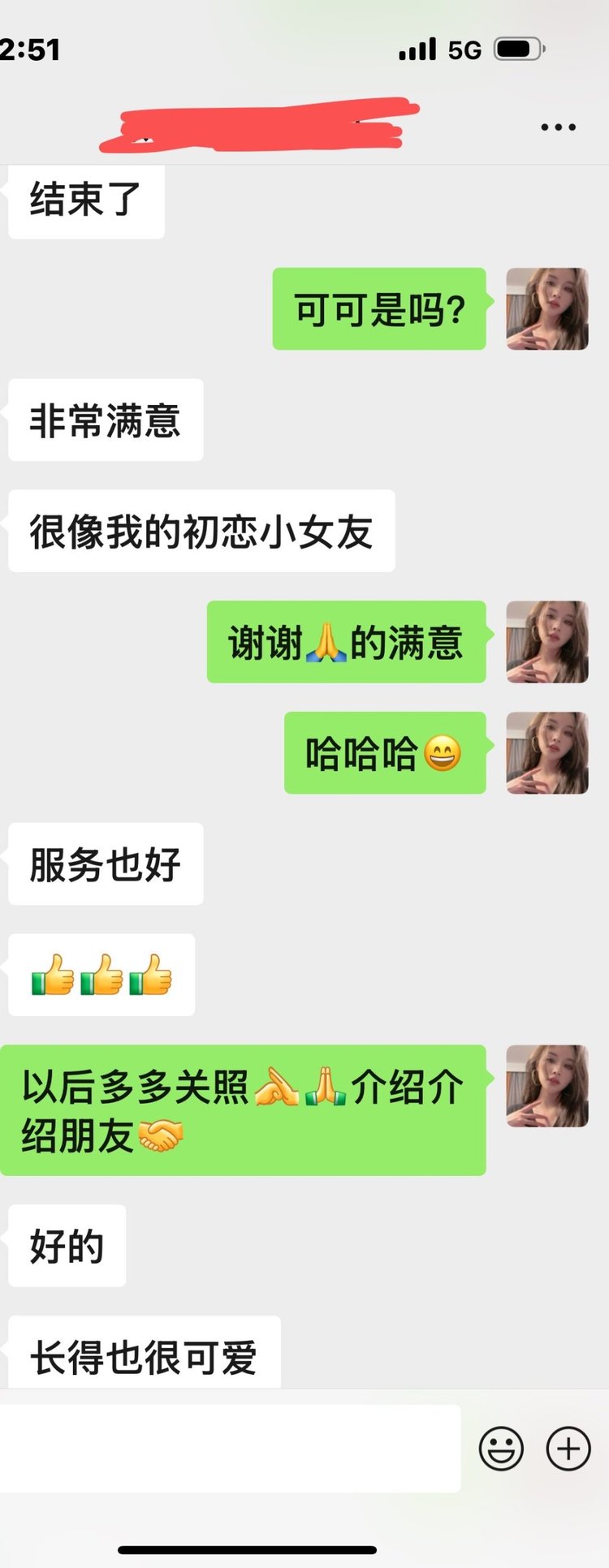Tap avatar beside the 可可是吗 message
609x1568 pixels.
click(x=547, y=309)
